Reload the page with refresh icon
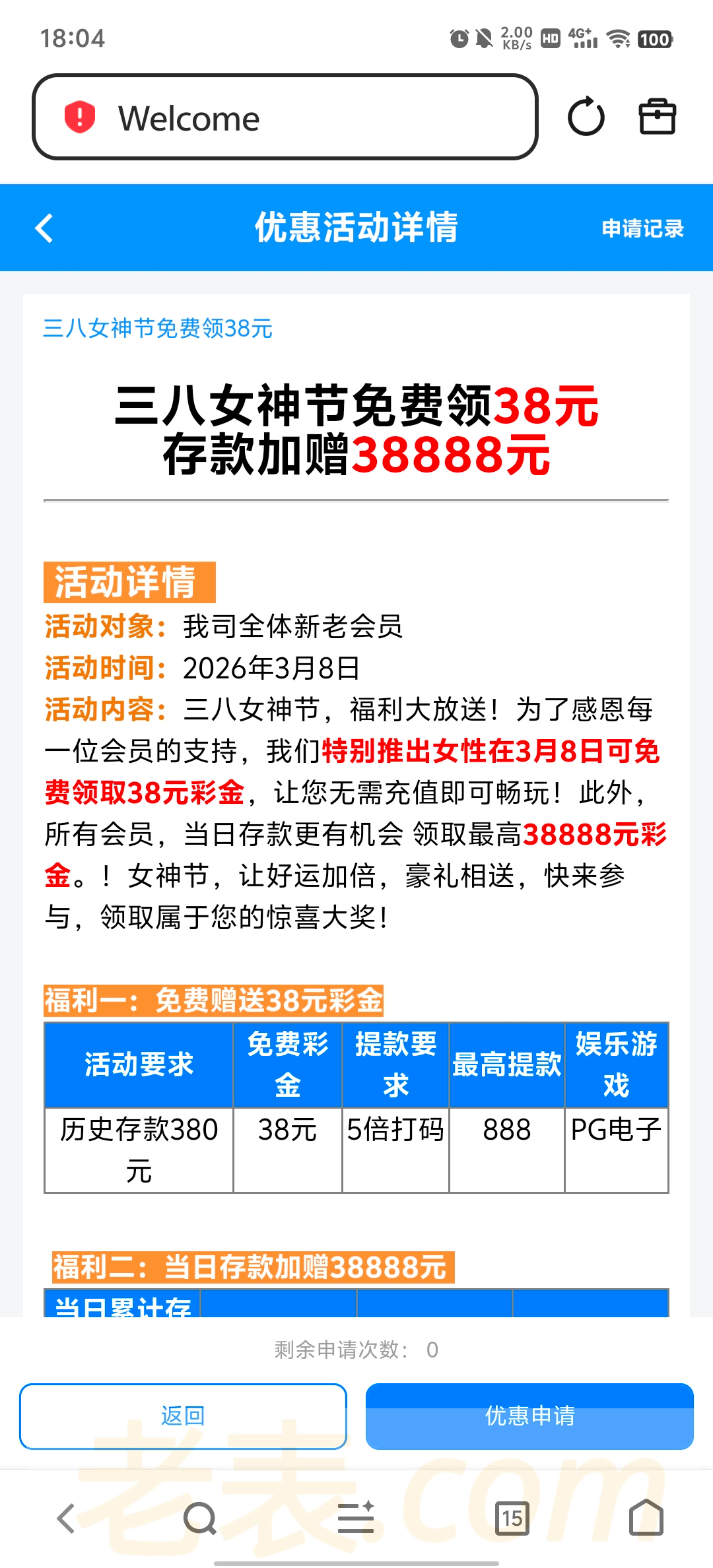Screen dimensions: 713x1568 coord(586,117)
